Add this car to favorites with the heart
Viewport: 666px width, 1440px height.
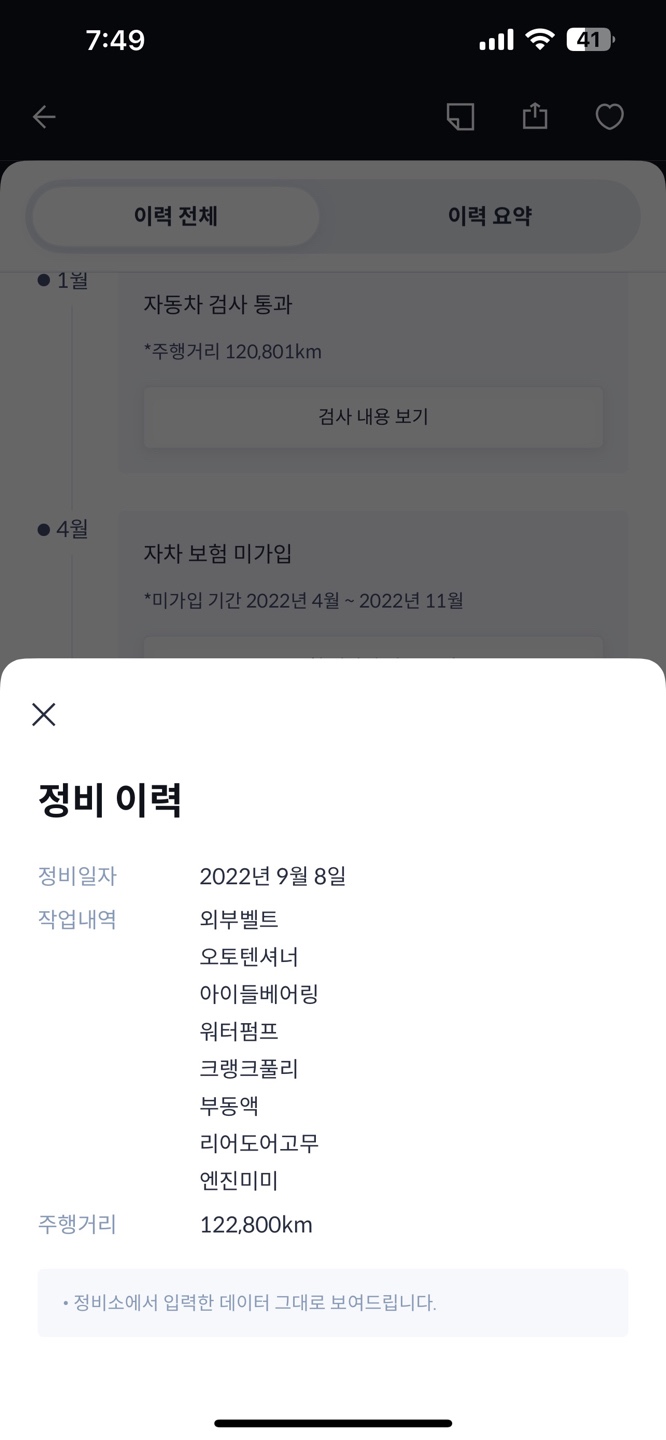click(x=610, y=117)
